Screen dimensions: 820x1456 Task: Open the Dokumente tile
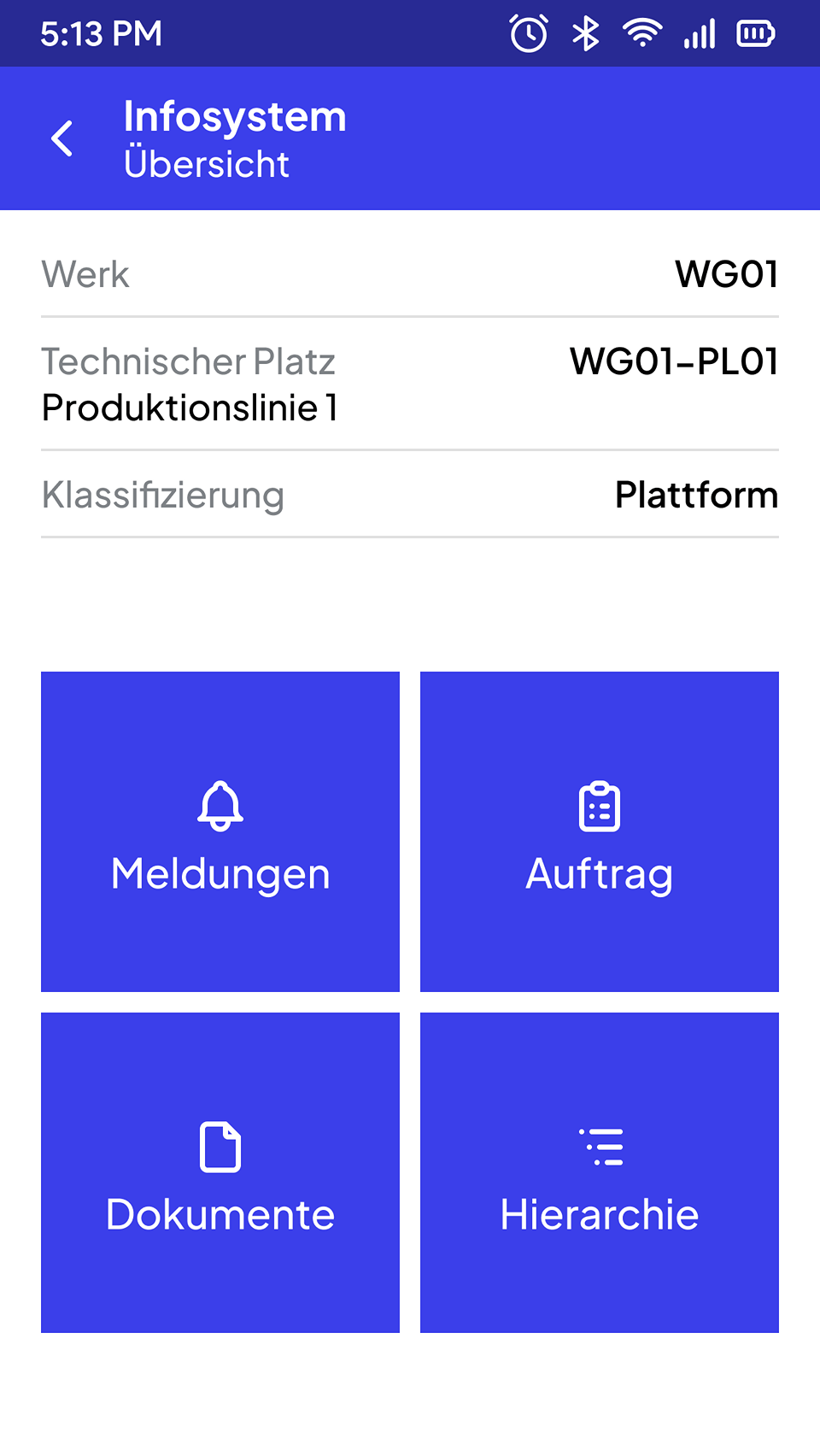(220, 1172)
